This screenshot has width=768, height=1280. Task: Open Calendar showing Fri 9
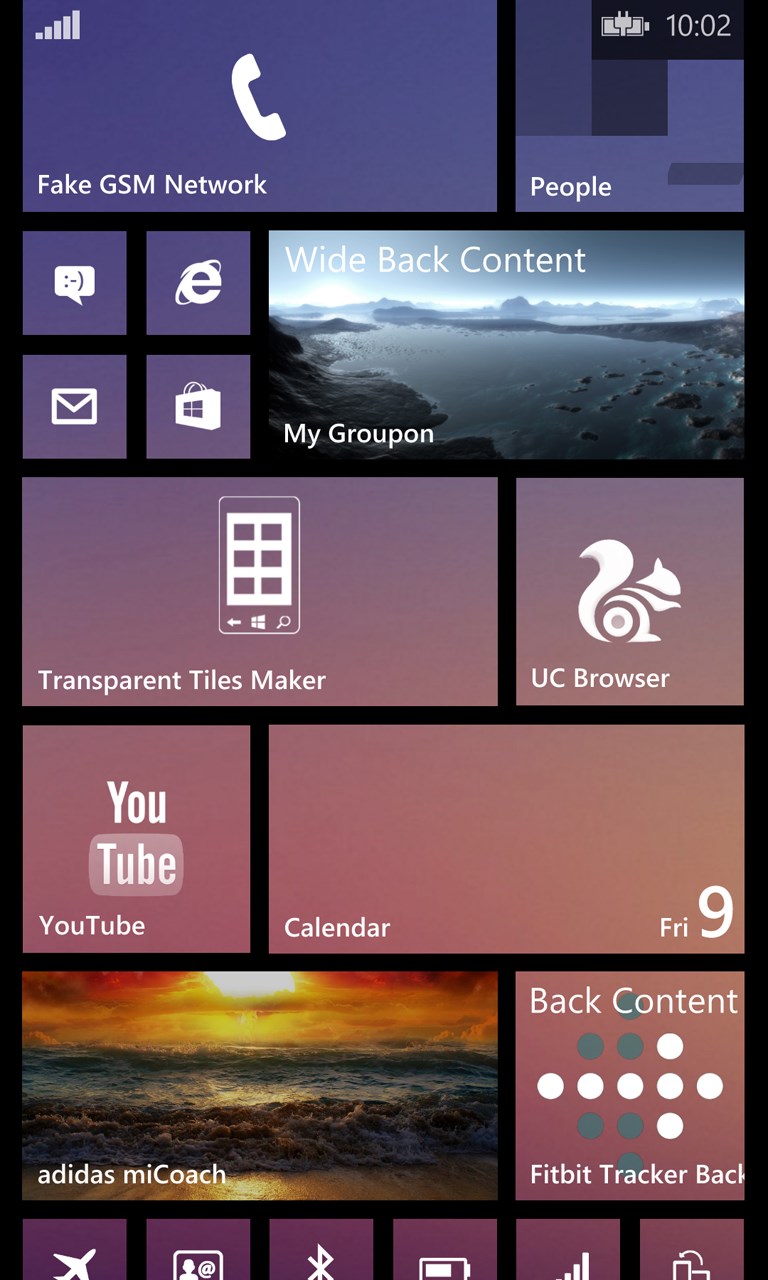coord(506,840)
